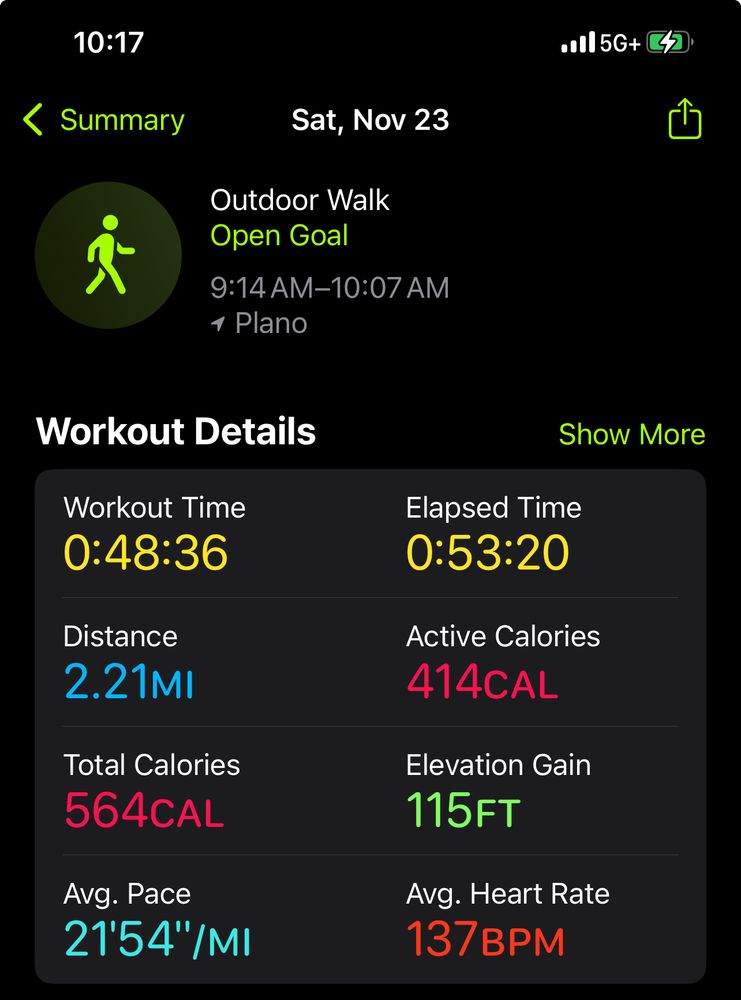Tap Show More workout details
The width and height of the screenshot is (741, 1000).
[x=631, y=434]
